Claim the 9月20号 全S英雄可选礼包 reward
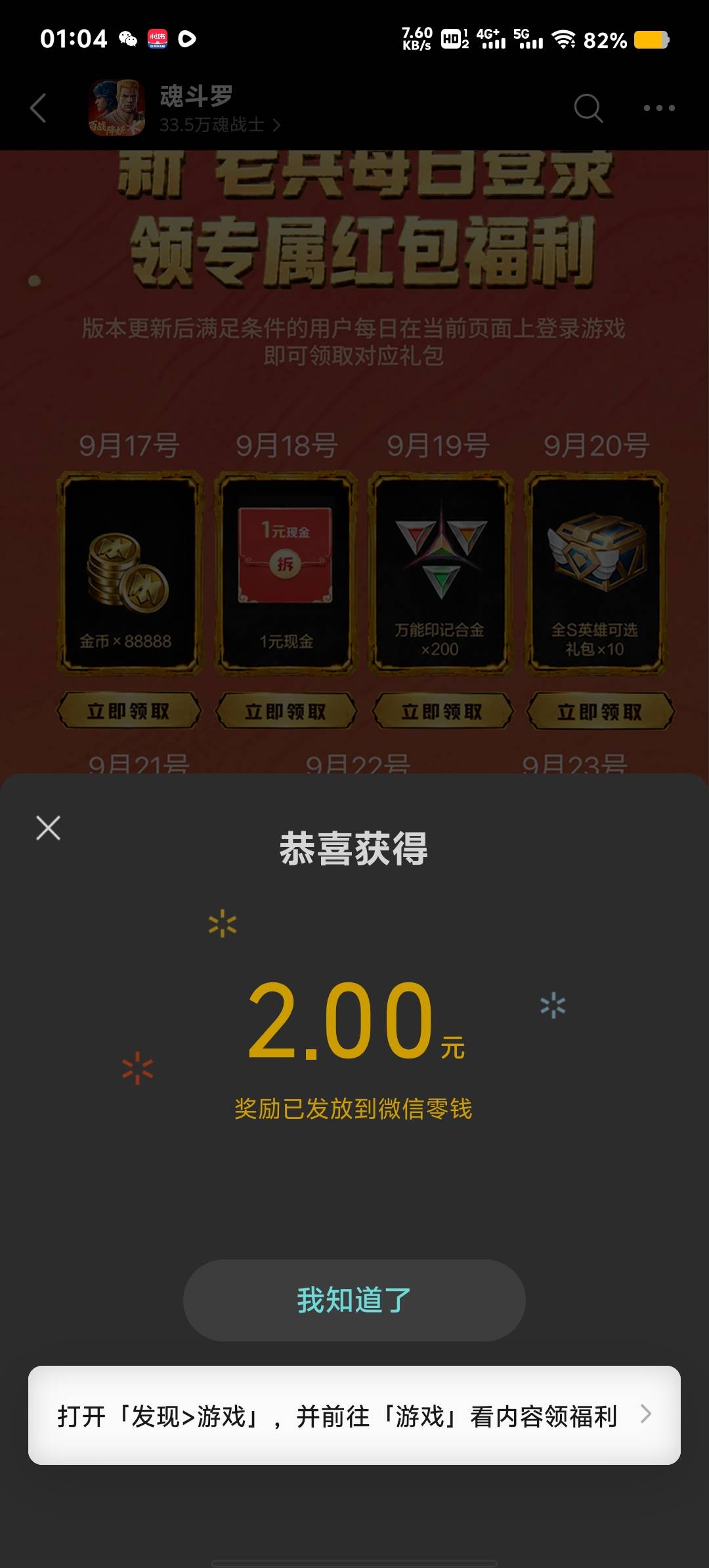The image size is (709, 1568). 599,711
